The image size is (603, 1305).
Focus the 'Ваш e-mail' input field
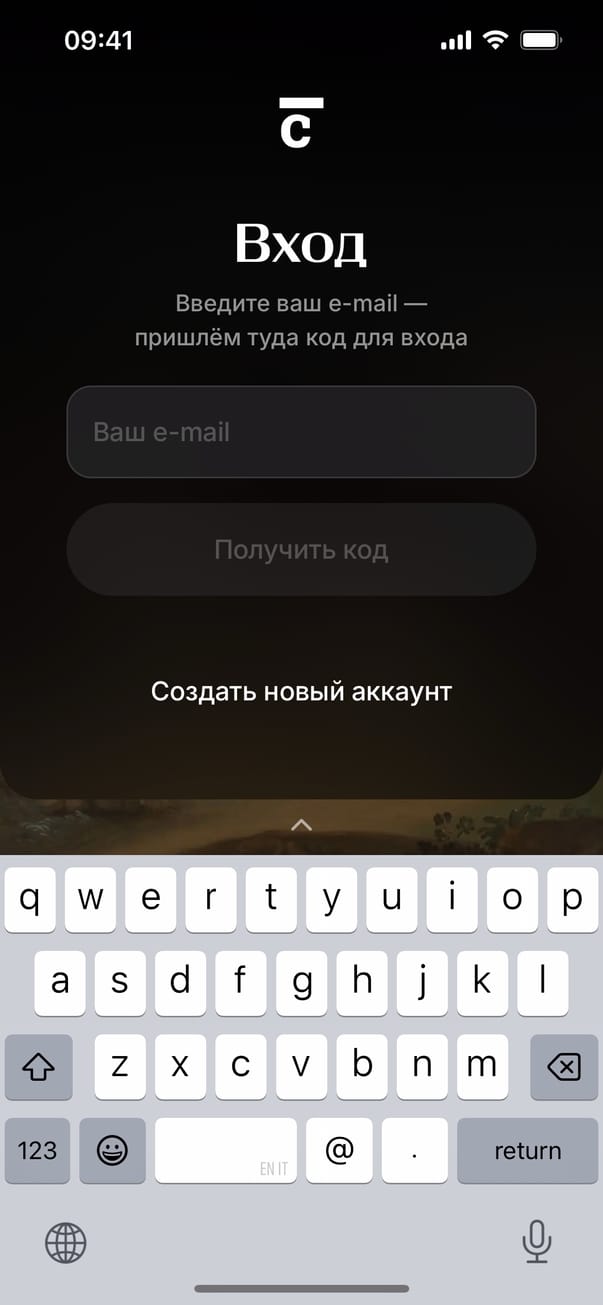point(301,432)
